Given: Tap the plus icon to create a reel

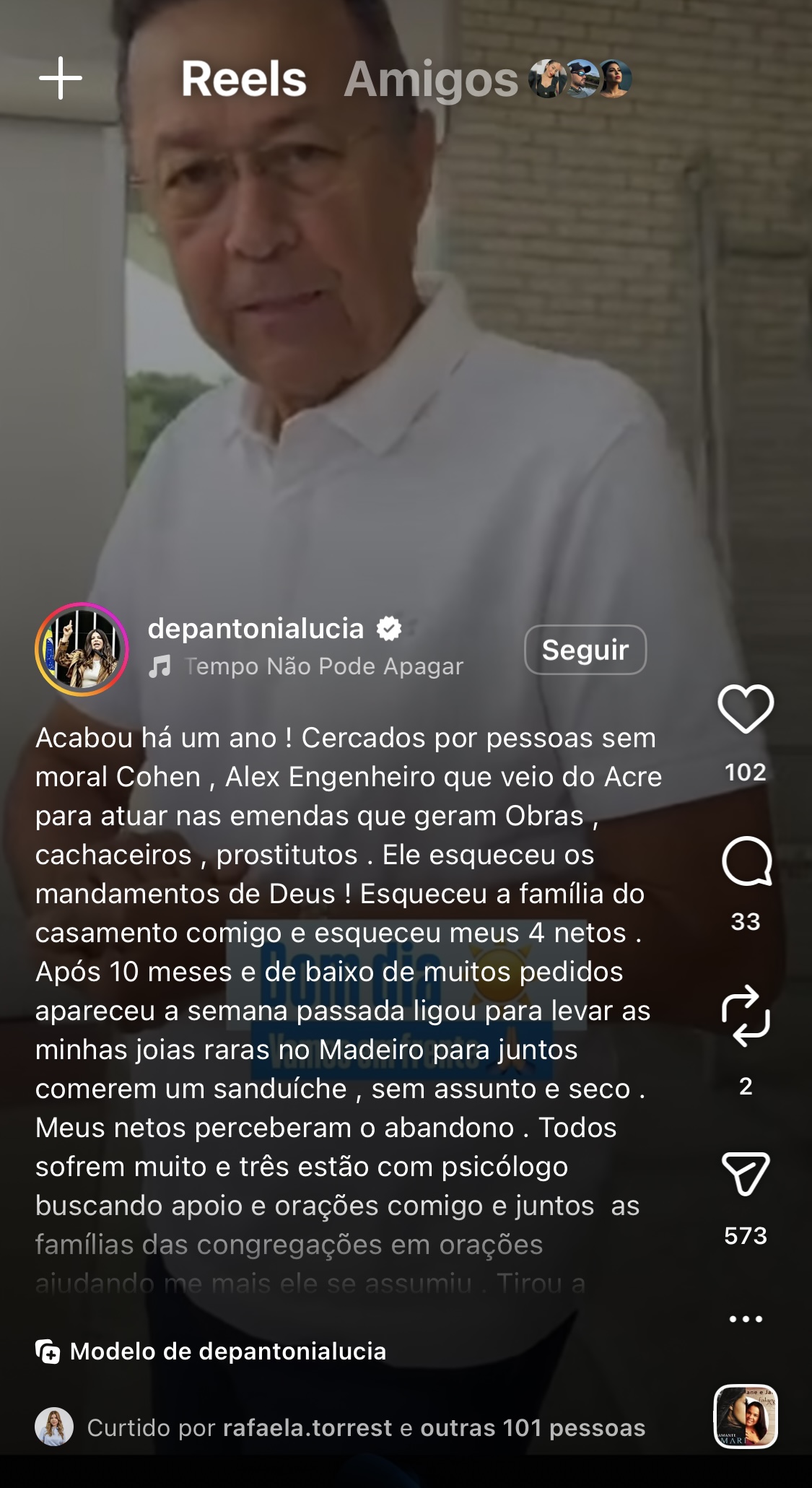Looking at the screenshot, I should [x=61, y=78].
